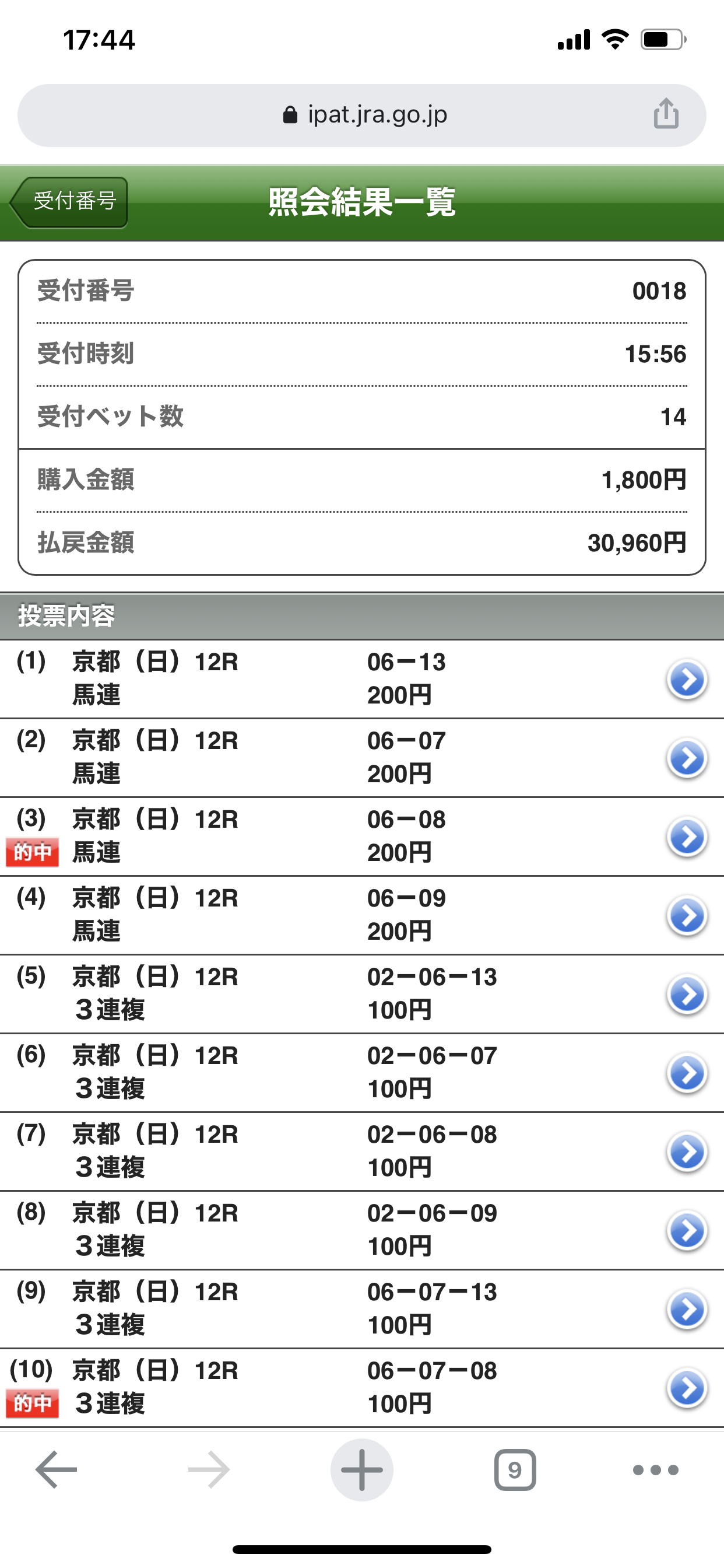Show bet (4) 馬連 06-09 details
Viewport: 724px width, 1568px height.
pyautogui.click(x=687, y=915)
